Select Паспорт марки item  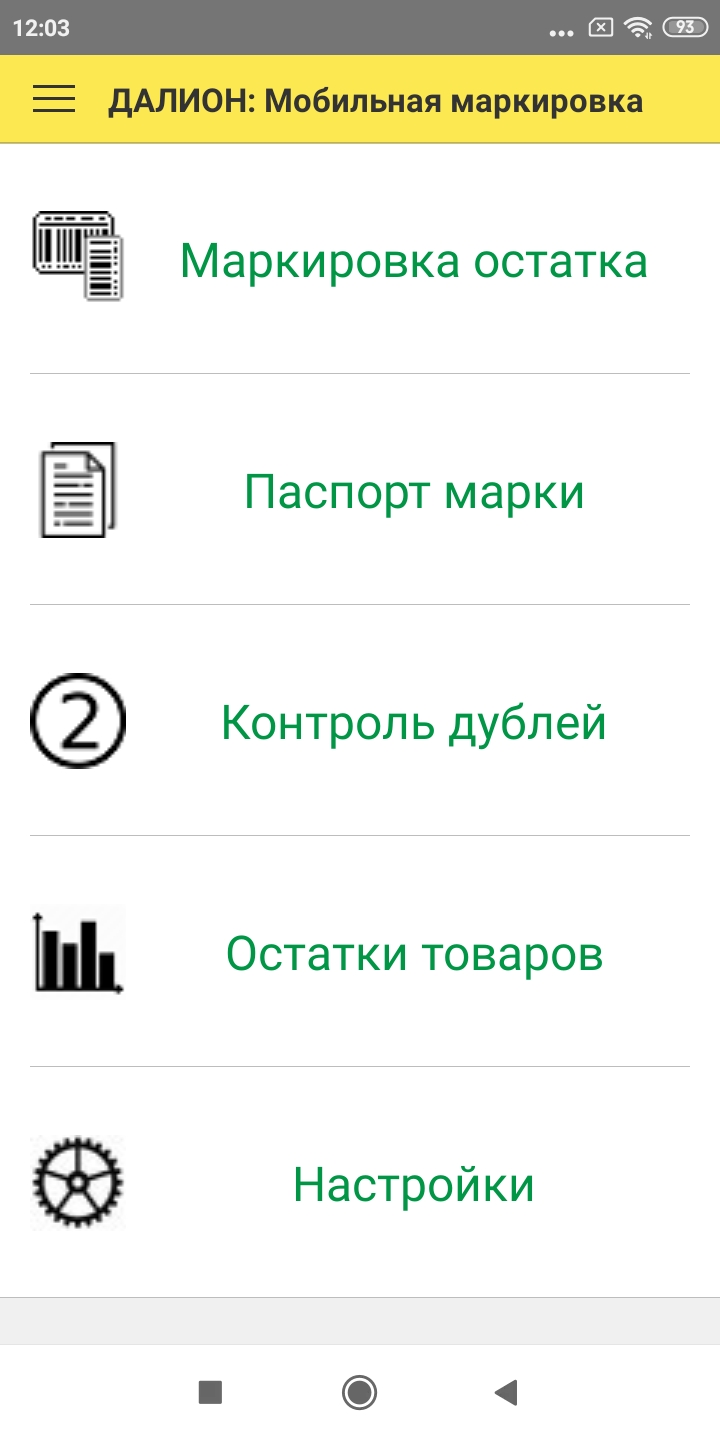(x=413, y=492)
